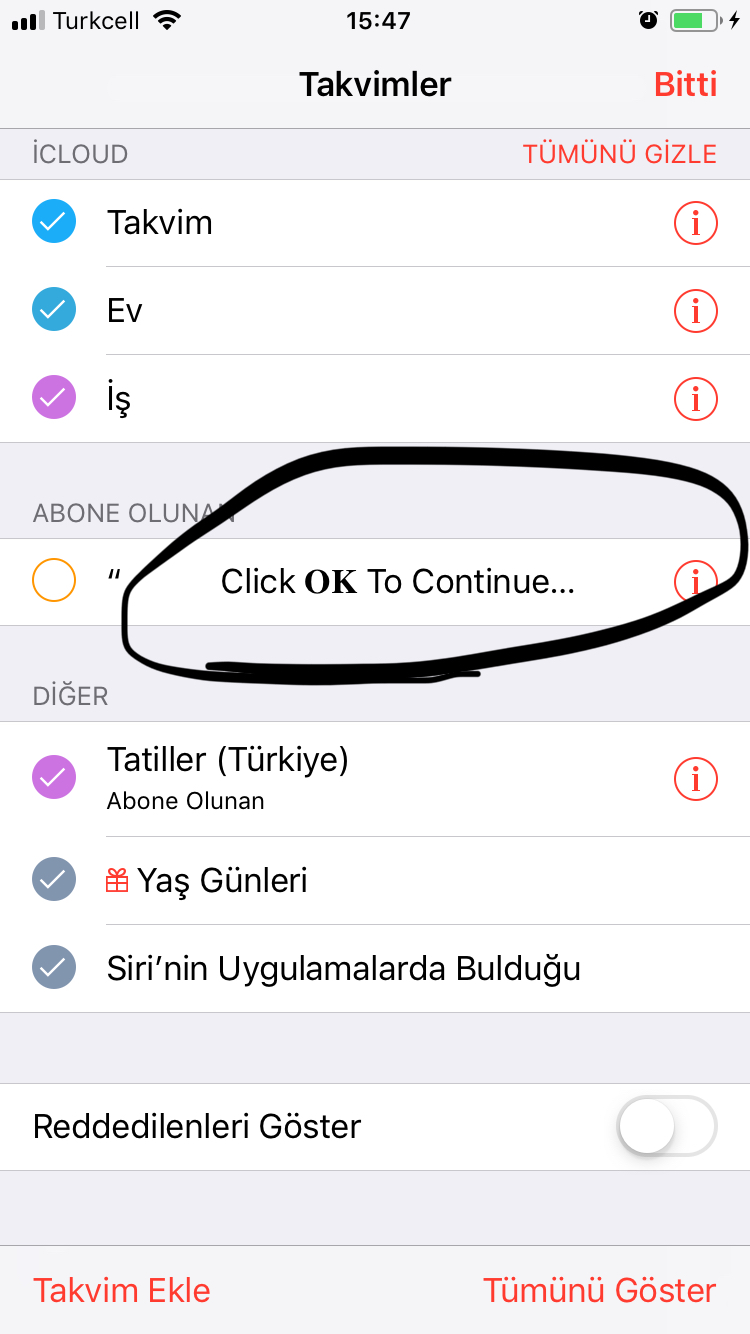Uncheck the Takvim calendar
This screenshot has height=1334, width=750.
[54, 222]
